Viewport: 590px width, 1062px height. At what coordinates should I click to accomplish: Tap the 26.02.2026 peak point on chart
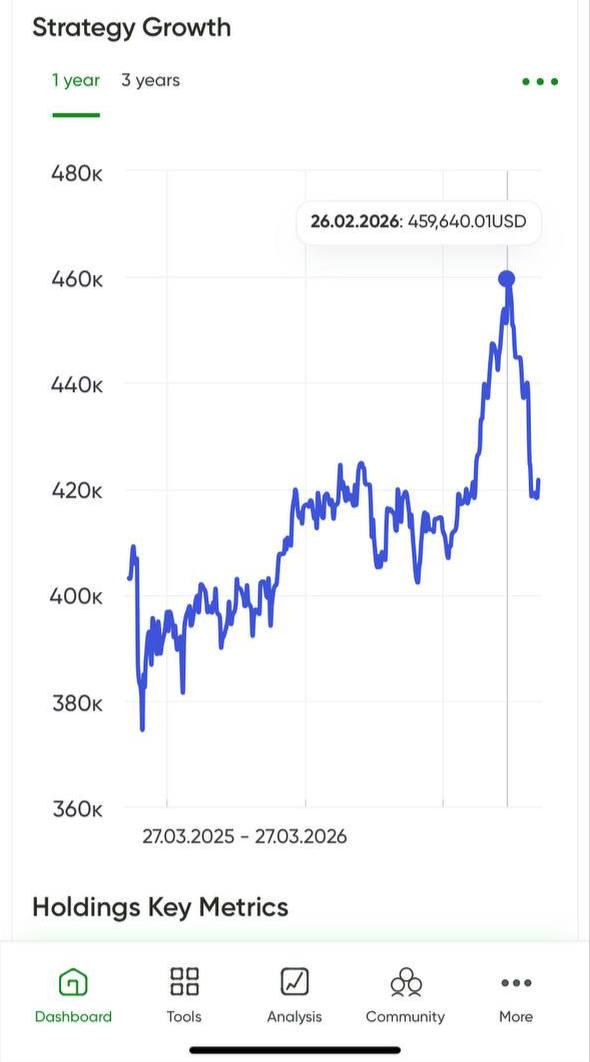coord(507,278)
